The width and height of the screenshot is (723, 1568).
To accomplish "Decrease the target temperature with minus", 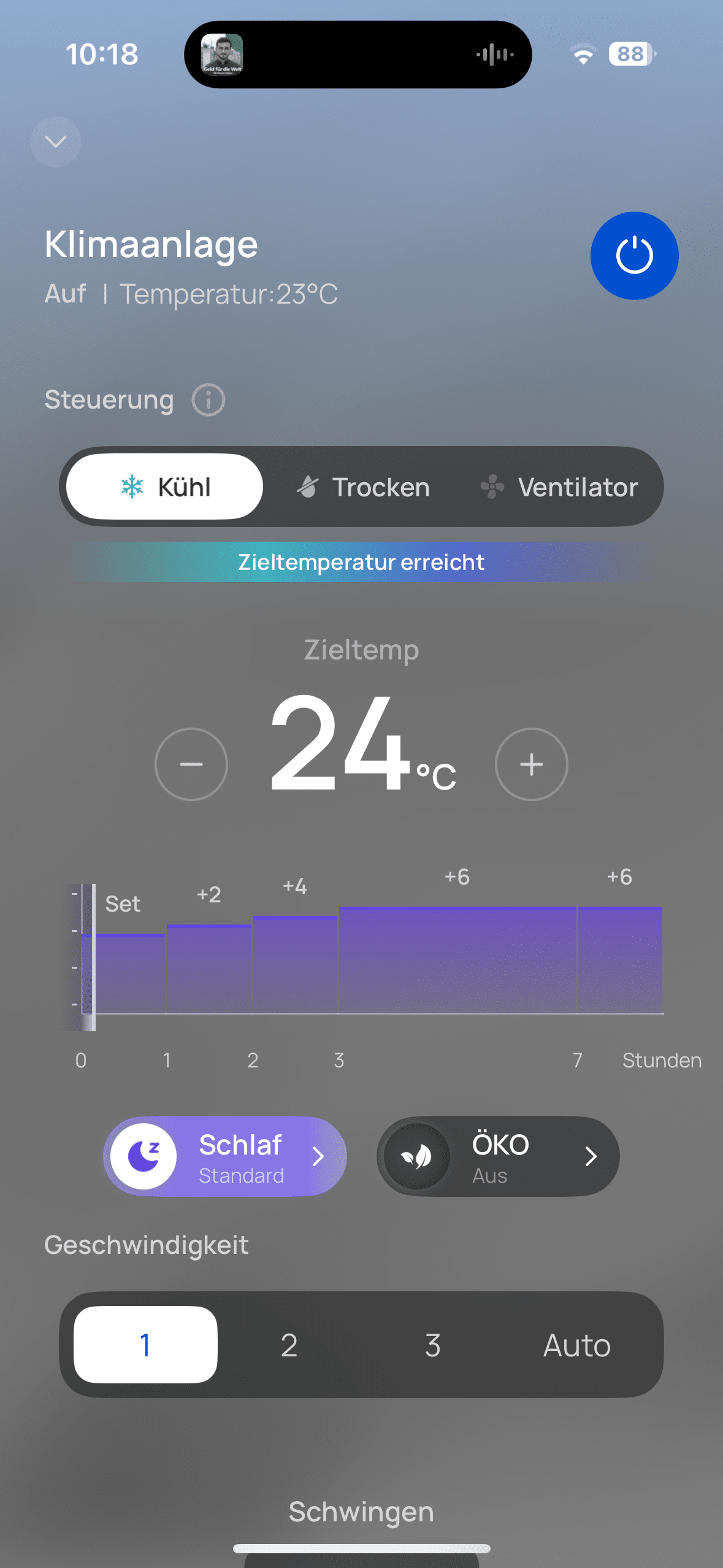I will (191, 764).
